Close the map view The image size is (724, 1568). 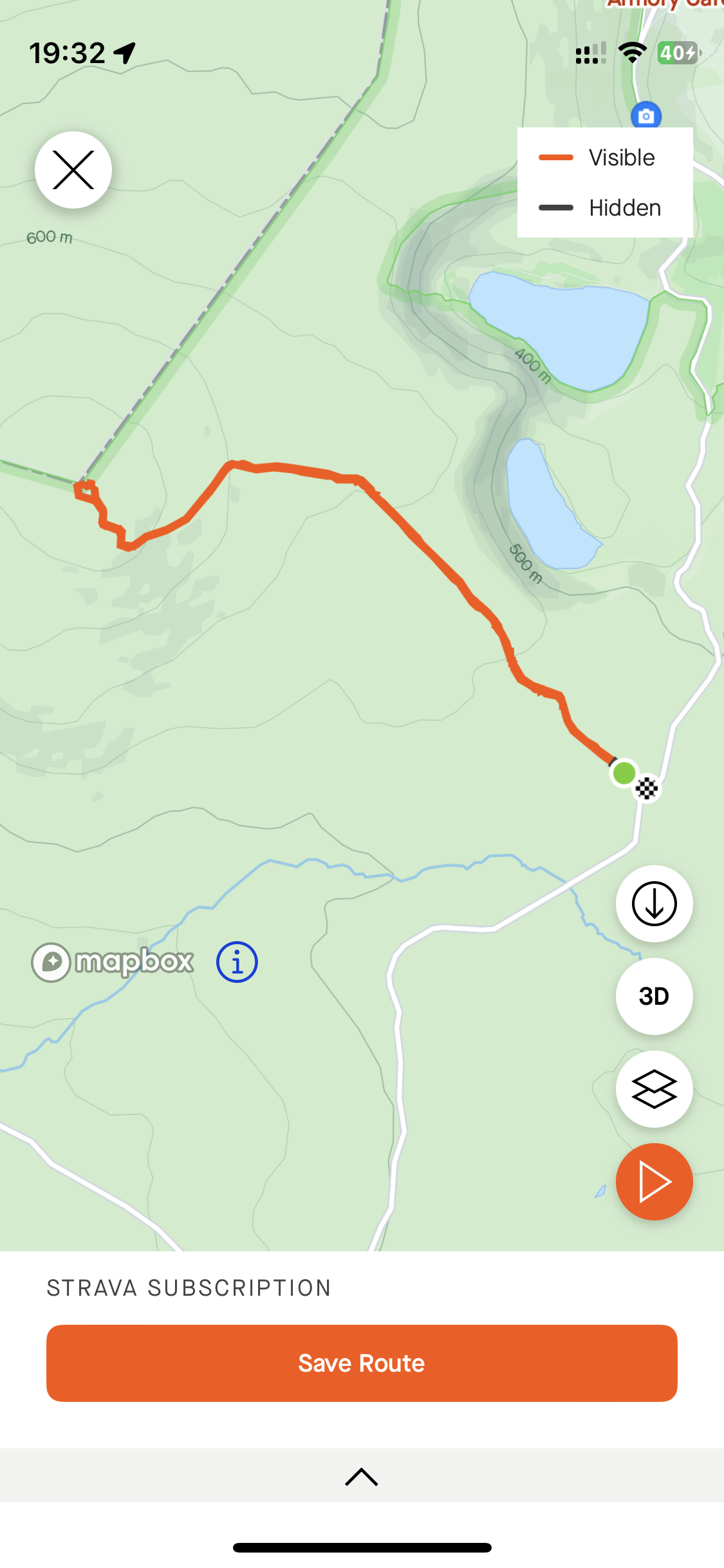coord(73,170)
